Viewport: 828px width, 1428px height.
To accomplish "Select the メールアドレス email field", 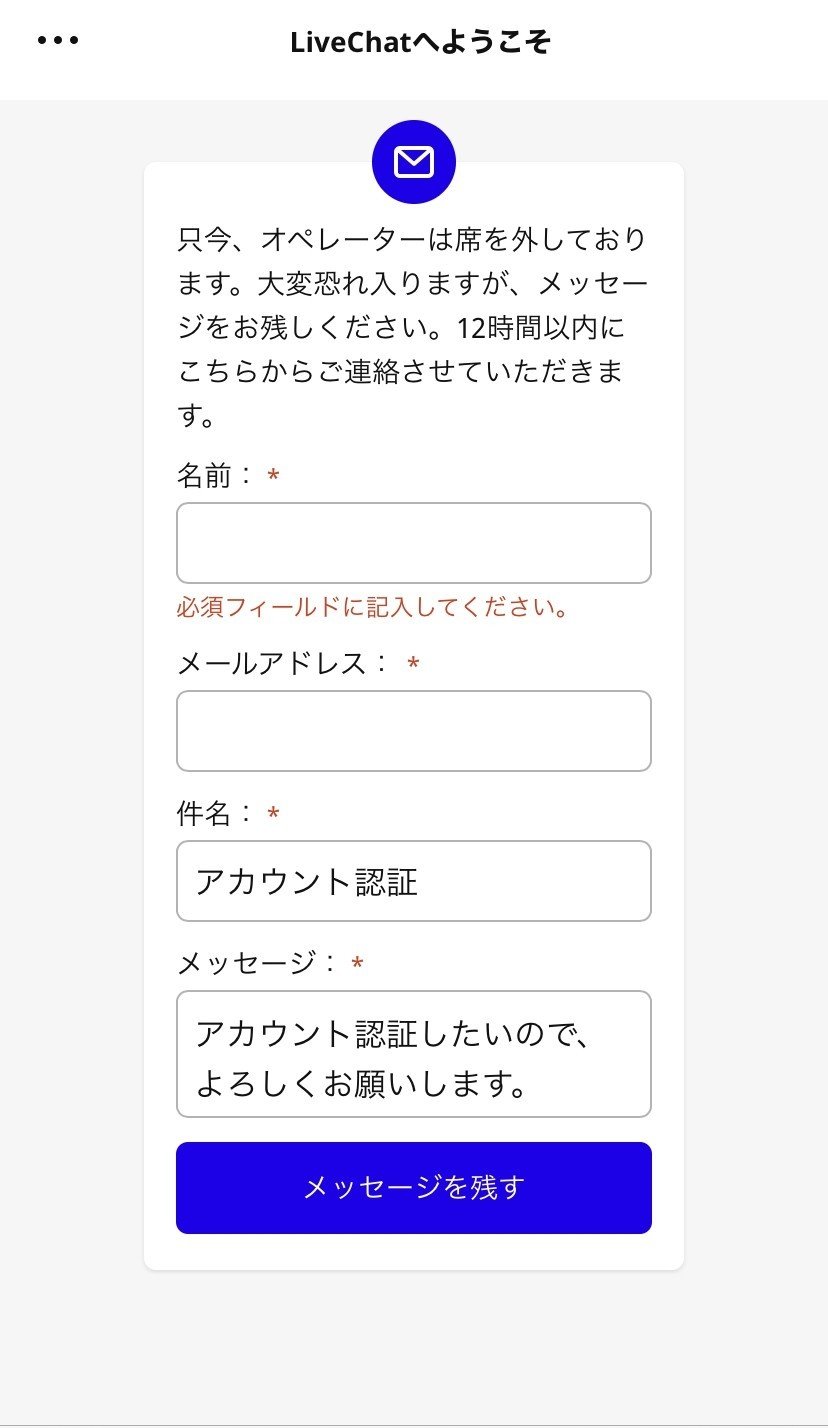I will coord(414,730).
